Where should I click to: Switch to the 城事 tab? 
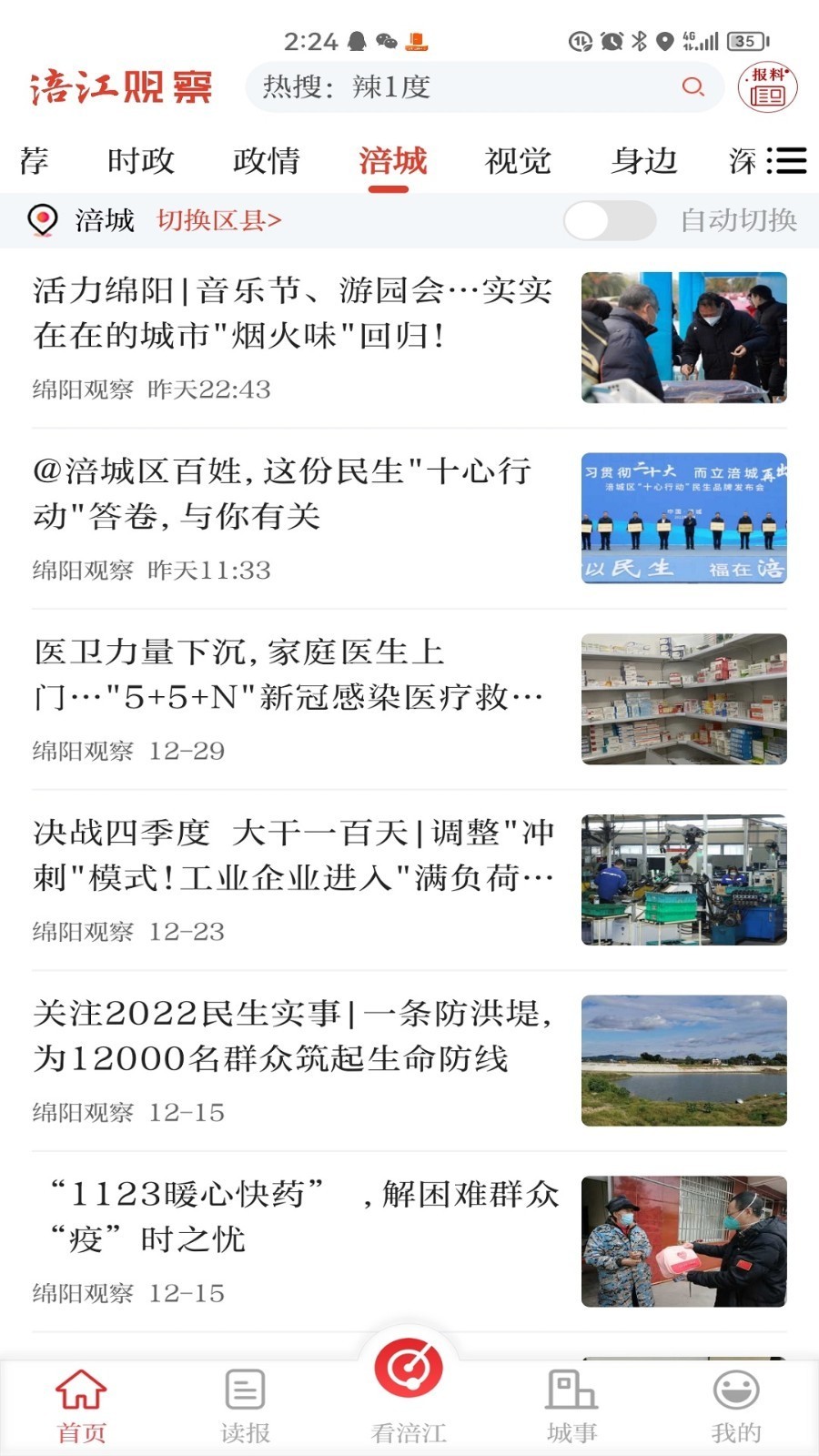tap(571, 1406)
